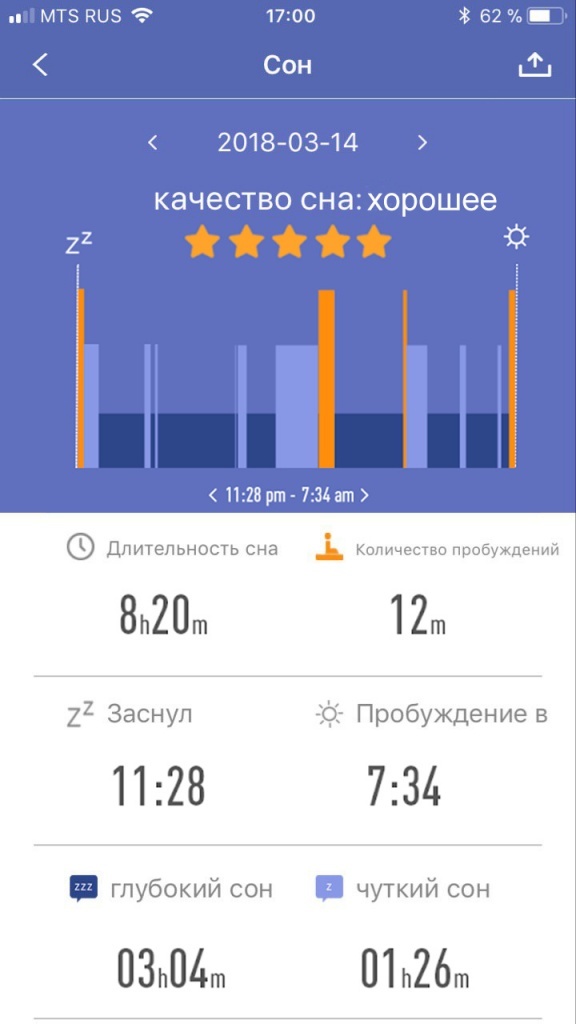Go to the next date after 2018-03-14
Image resolution: width=576 pixels, height=1024 pixels.
[423, 142]
